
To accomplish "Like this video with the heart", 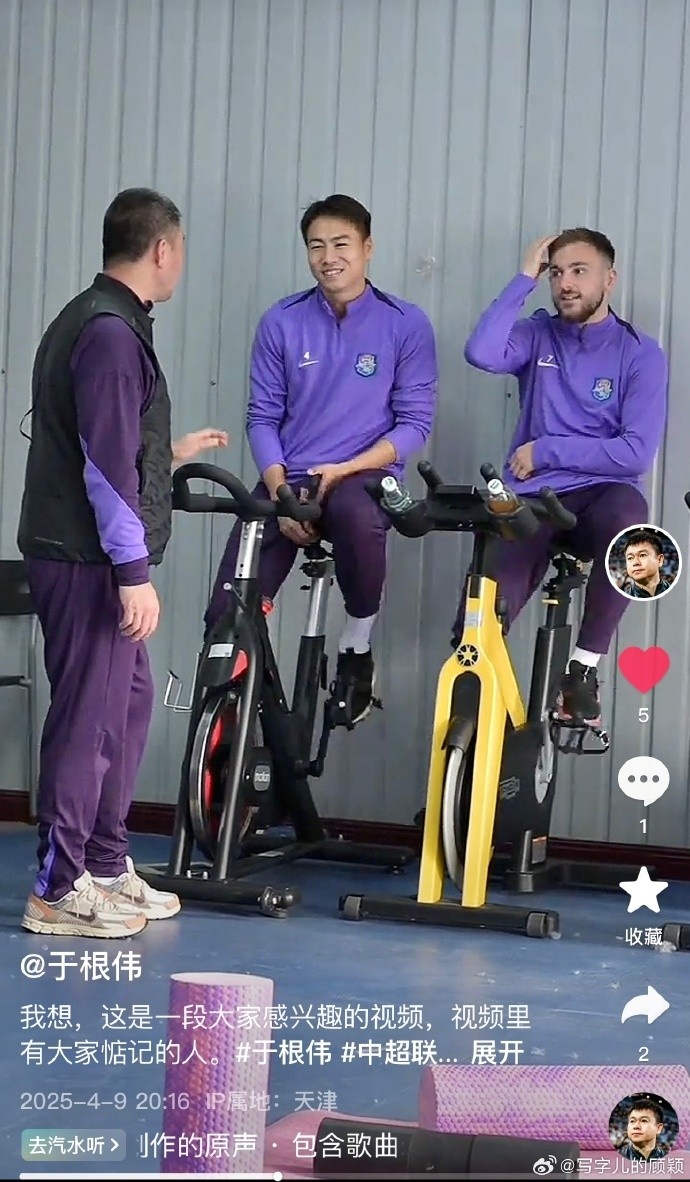I will point(643,669).
